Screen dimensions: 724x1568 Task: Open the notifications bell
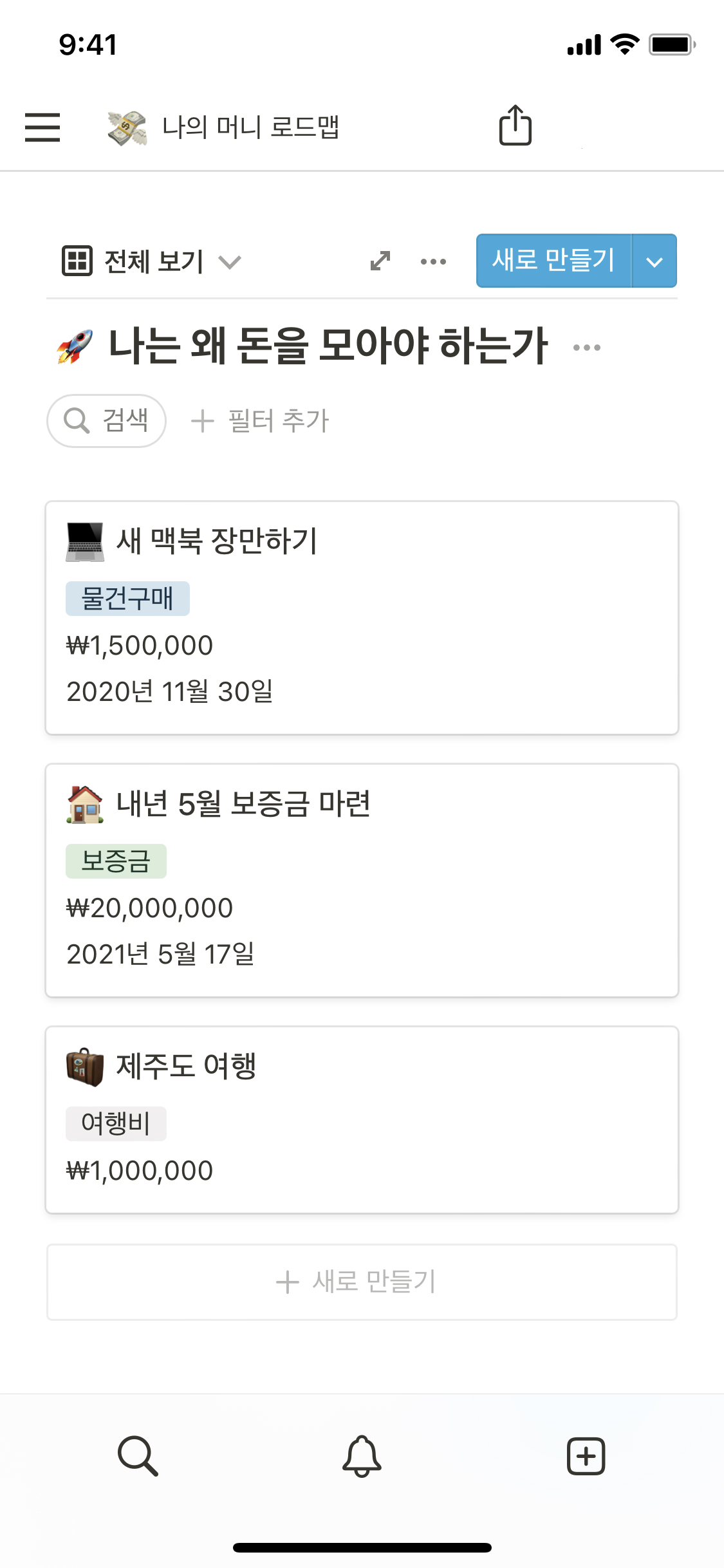click(x=362, y=1455)
